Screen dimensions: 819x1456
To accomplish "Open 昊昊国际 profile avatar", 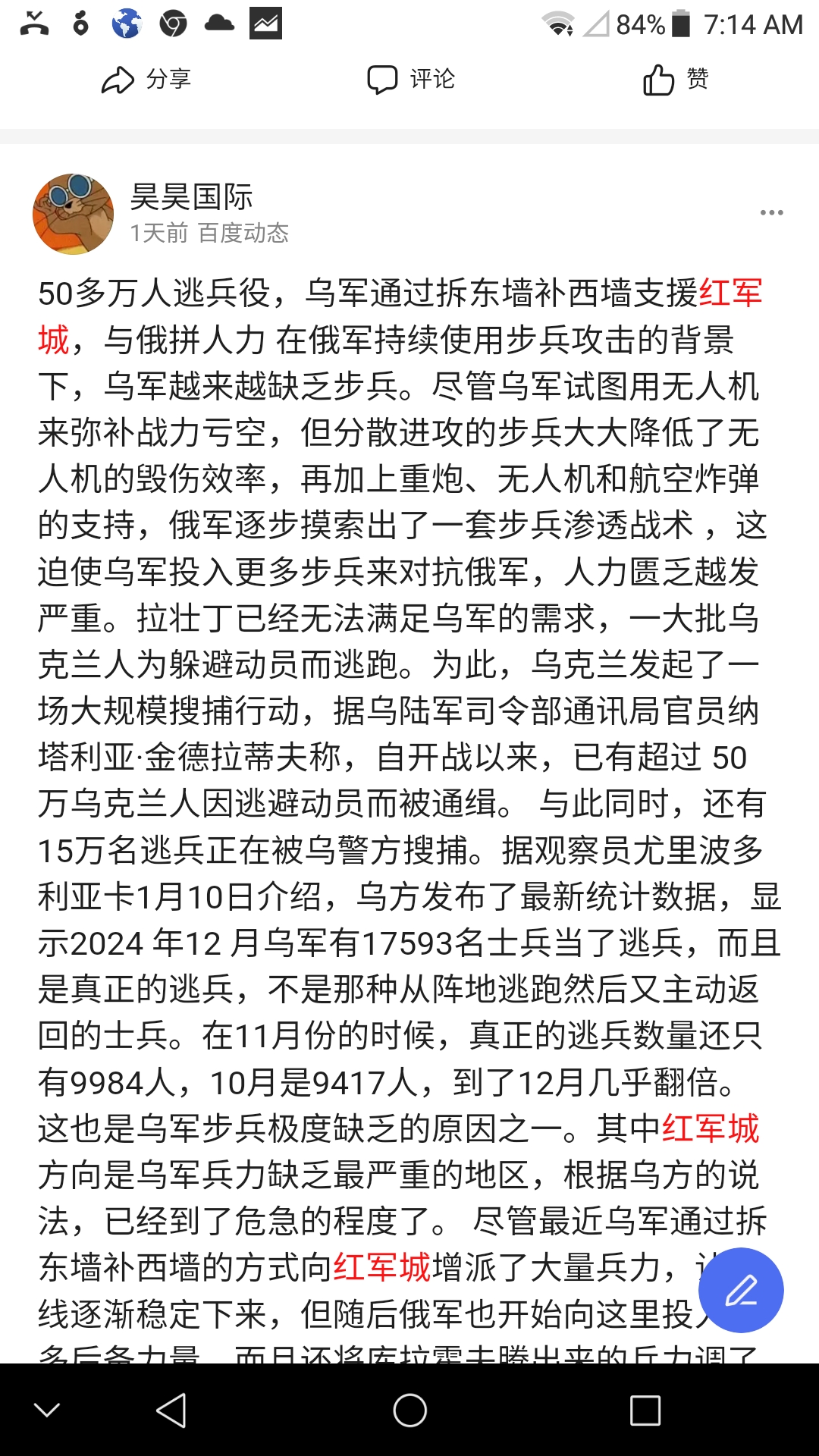I will [73, 214].
